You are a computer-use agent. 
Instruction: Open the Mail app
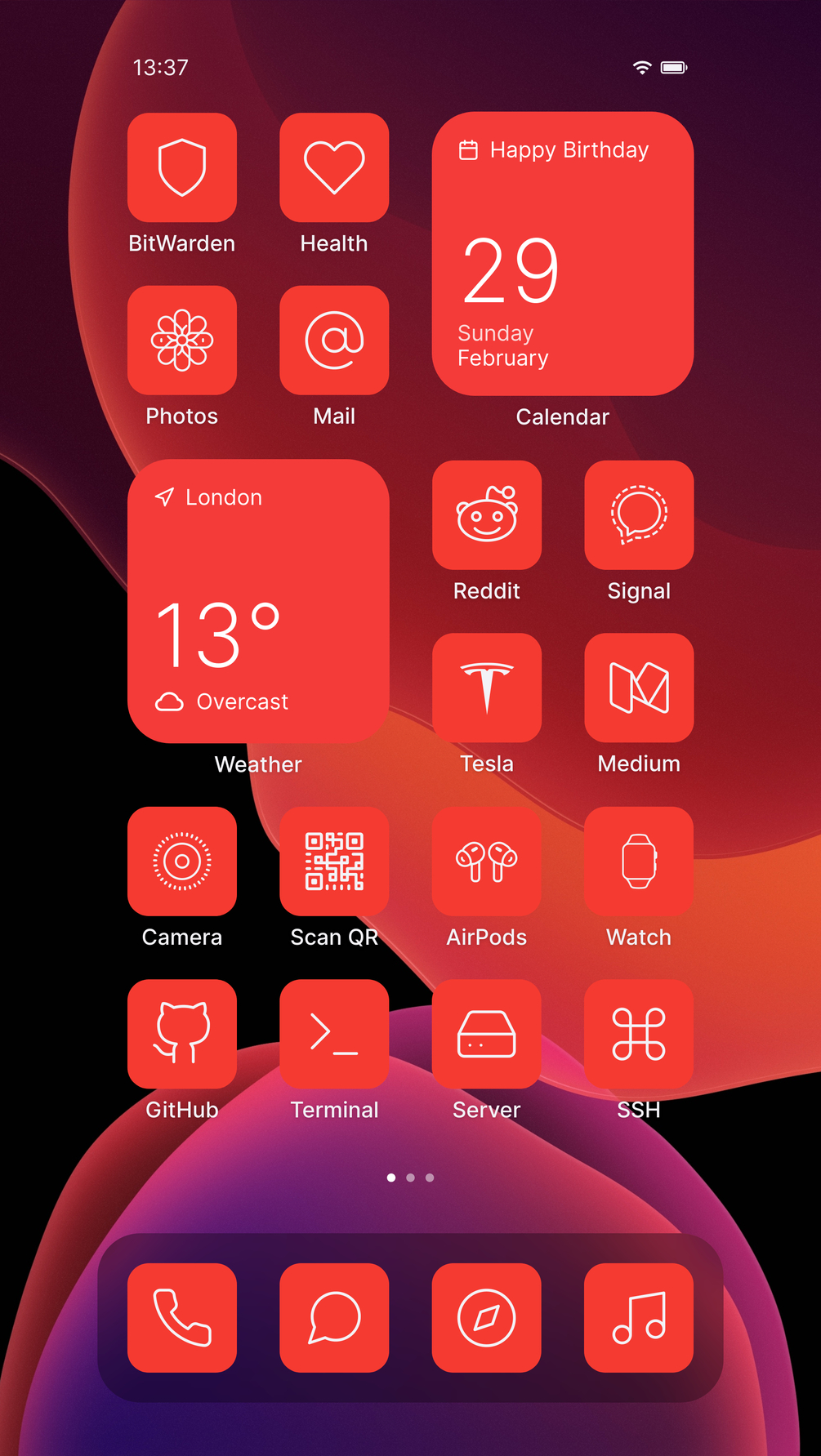point(334,340)
